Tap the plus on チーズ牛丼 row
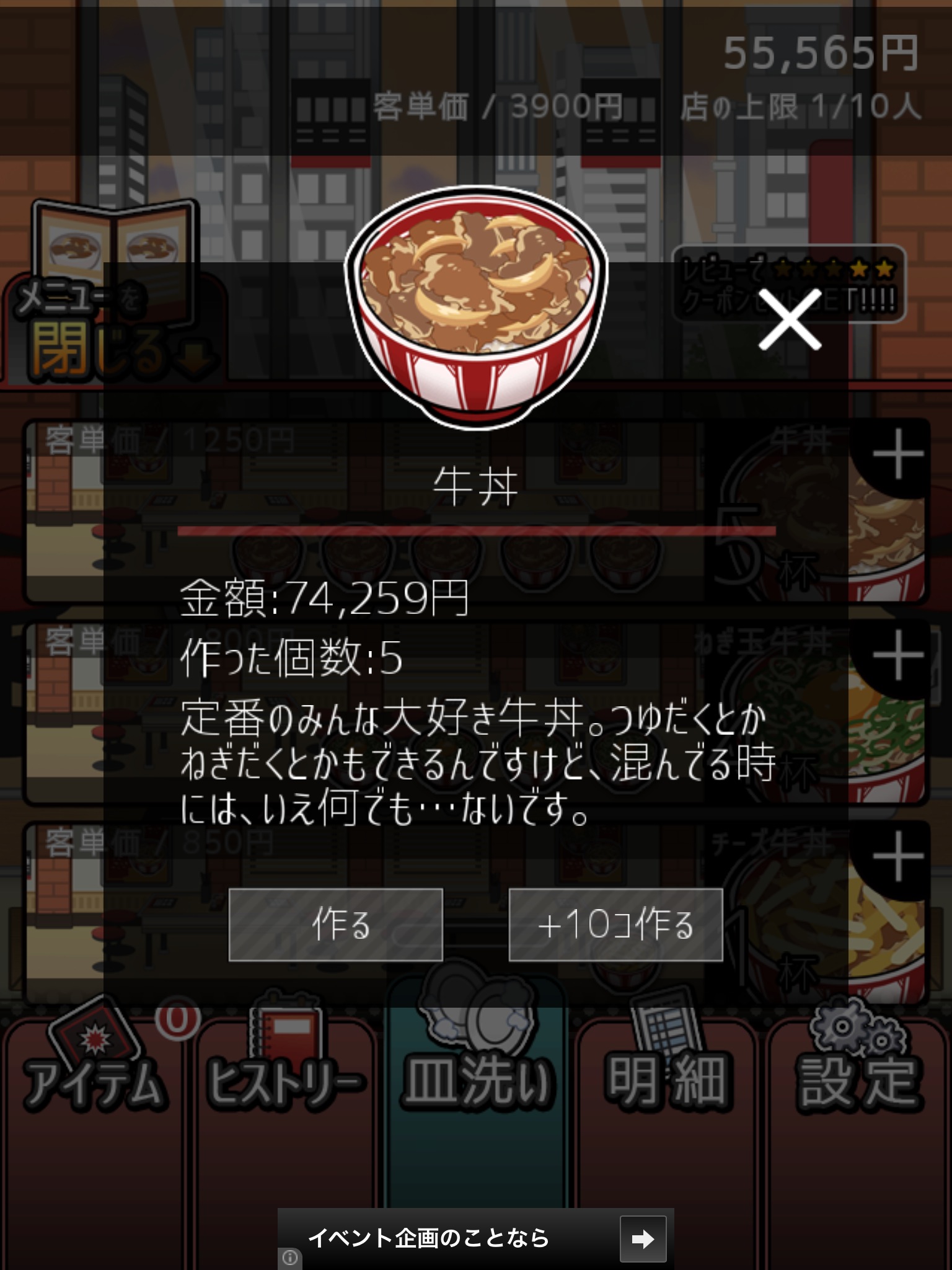The width and height of the screenshot is (952, 1270). tap(897, 857)
